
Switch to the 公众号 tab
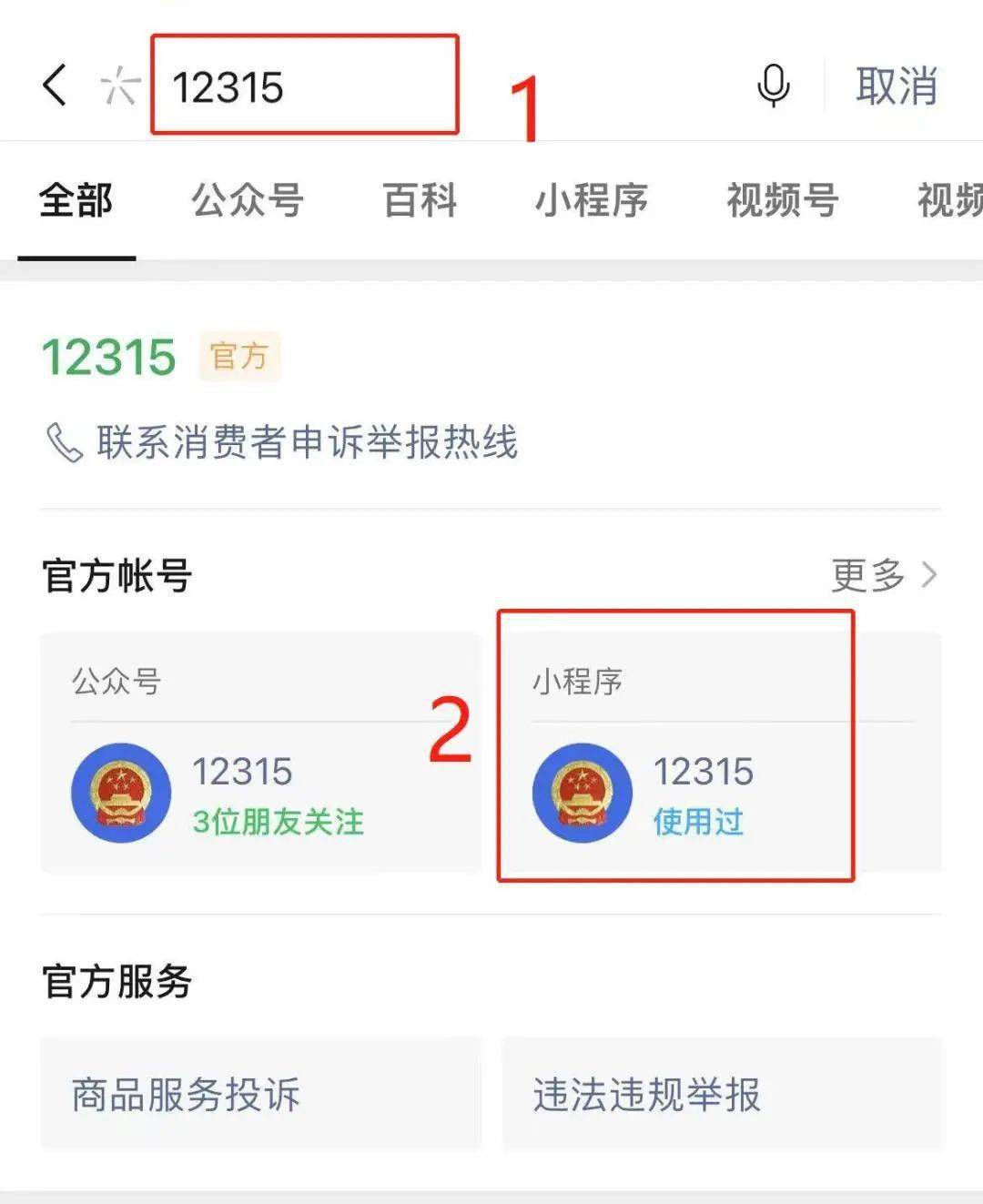248,202
